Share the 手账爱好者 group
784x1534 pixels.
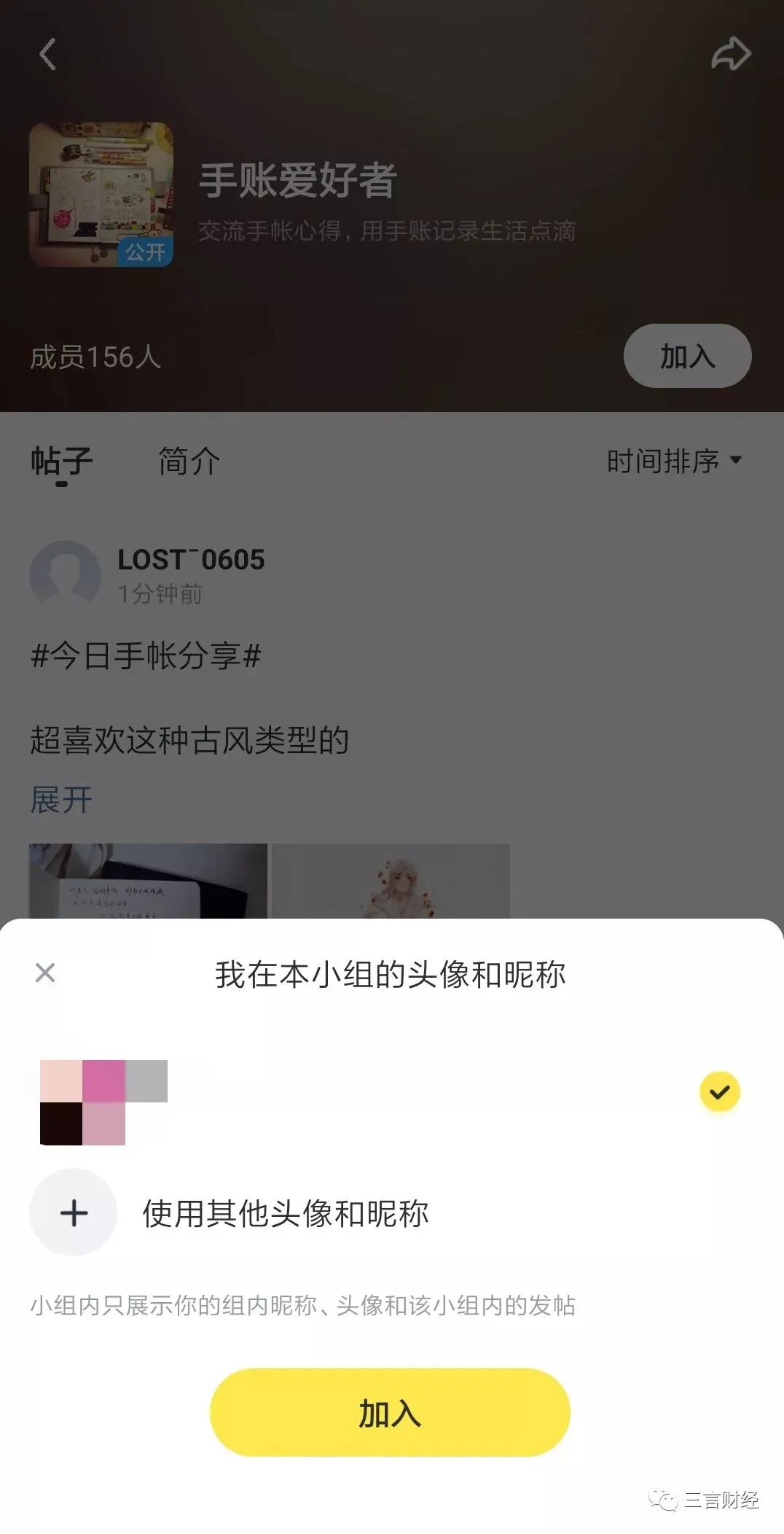click(731, 54)
